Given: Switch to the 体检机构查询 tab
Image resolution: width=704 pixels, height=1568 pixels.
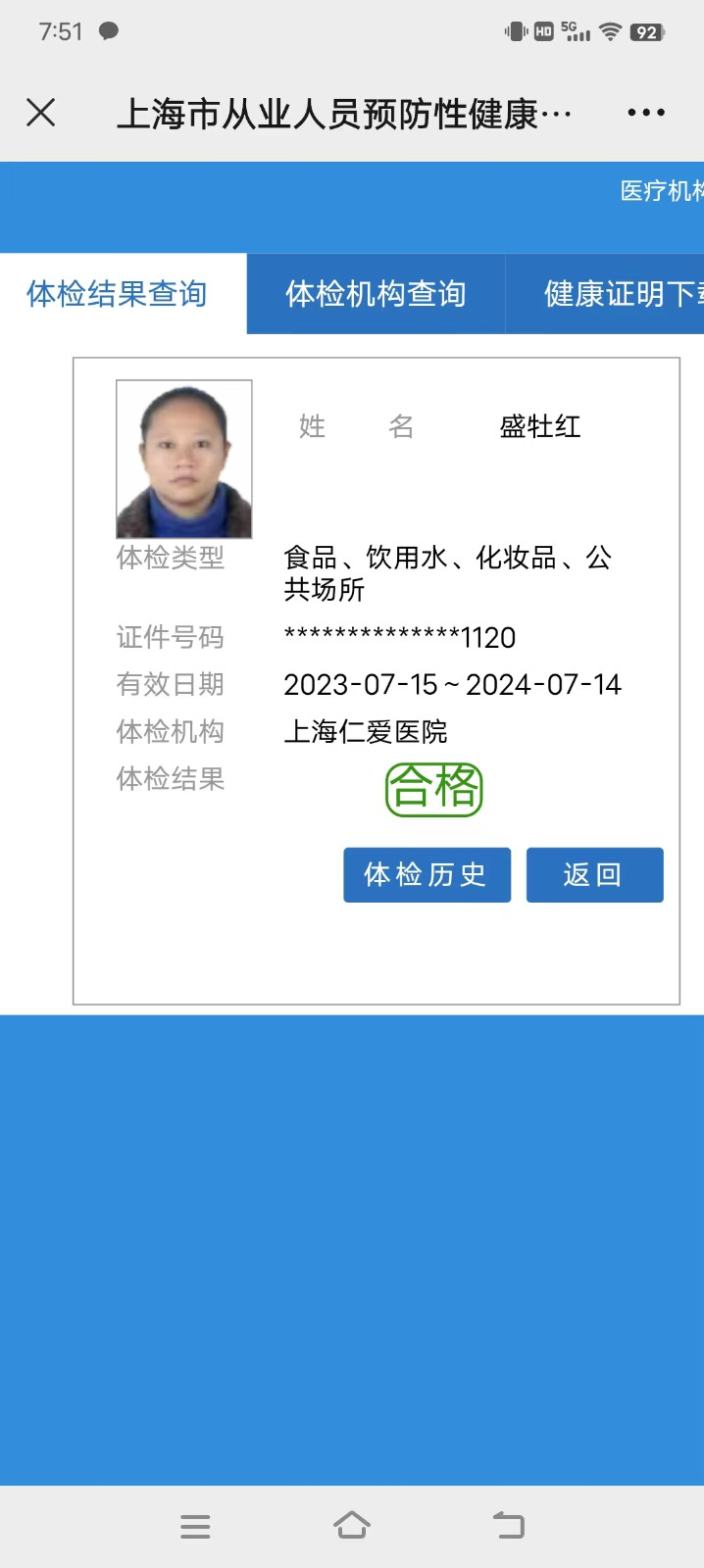Looking at the screenshot, I should click(x=376, y=294).
